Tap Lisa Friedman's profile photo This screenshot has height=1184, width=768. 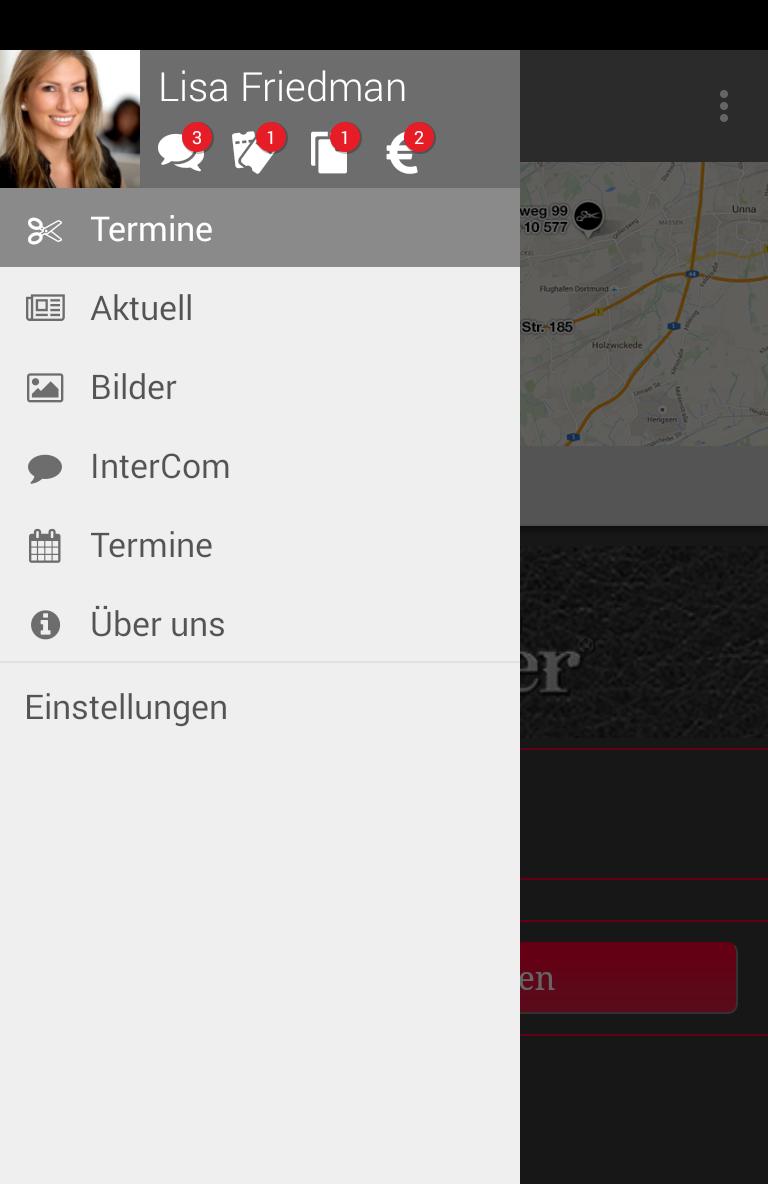(70, 119)
